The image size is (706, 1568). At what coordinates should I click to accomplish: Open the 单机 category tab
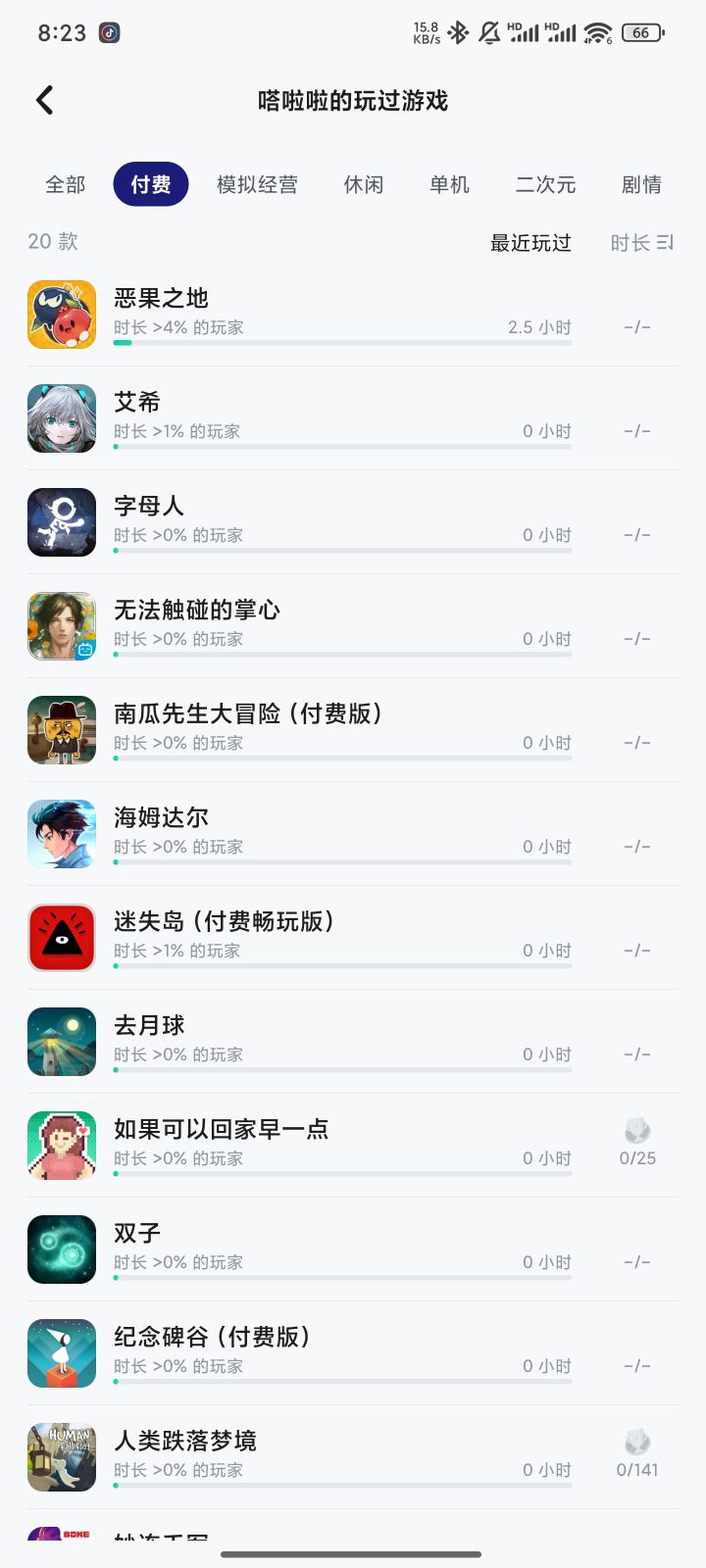(x=449, y=184)
